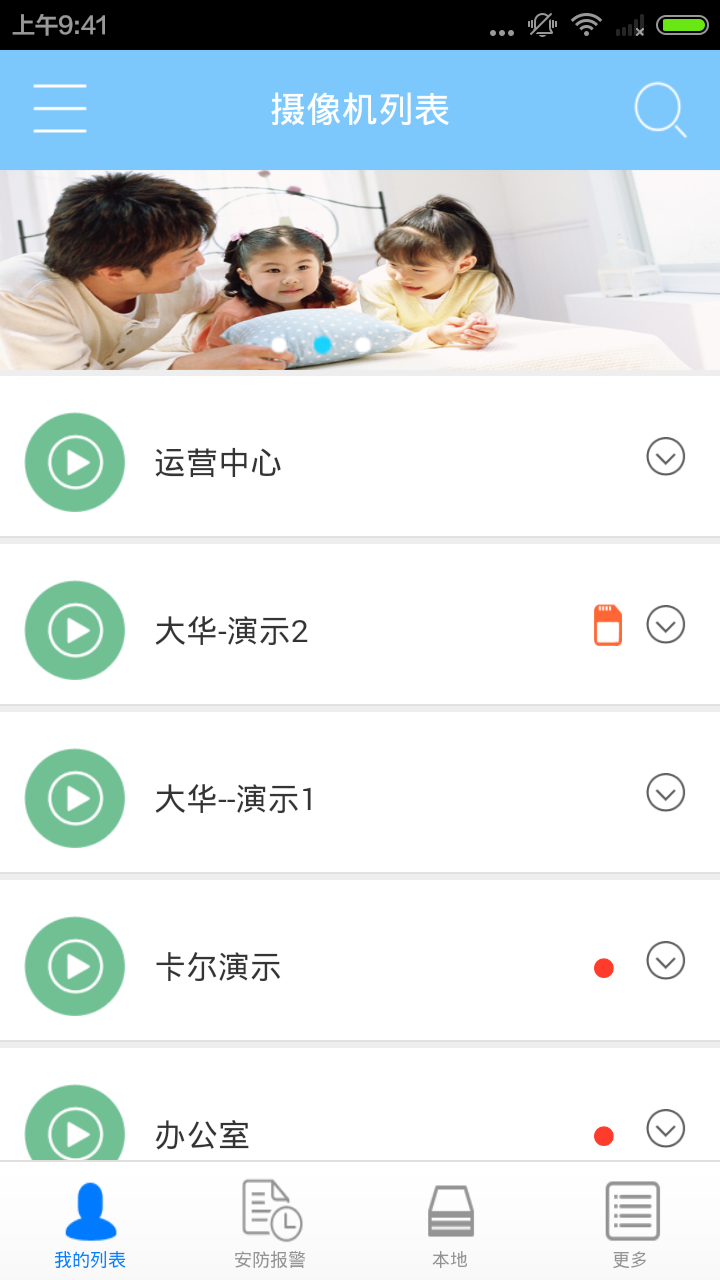Play the 卡尔演示 camera stream
Viewport: 720px width, 1280px height.
point(75,966)
